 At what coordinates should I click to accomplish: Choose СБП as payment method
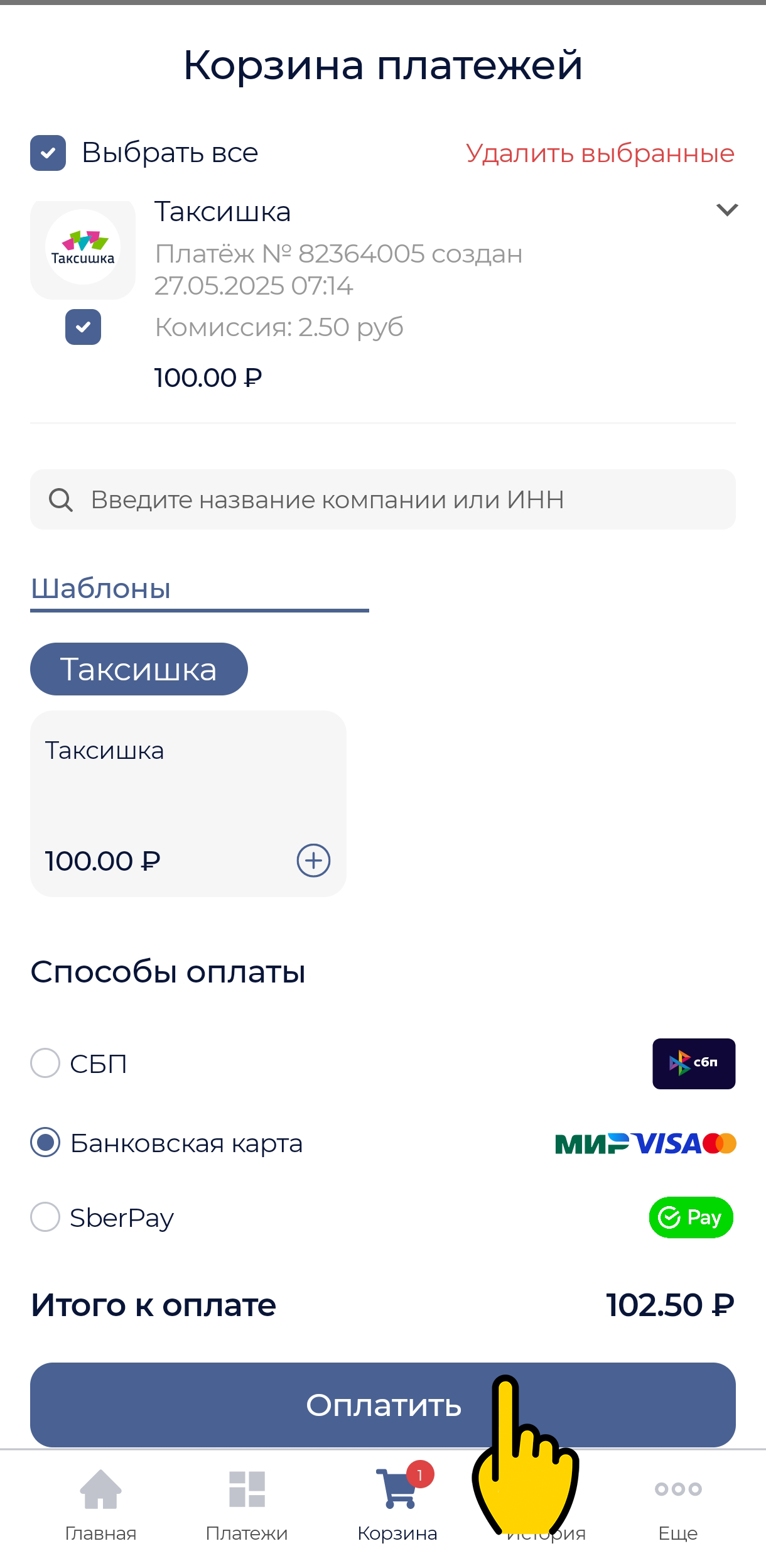click(x=45, y=1063)
